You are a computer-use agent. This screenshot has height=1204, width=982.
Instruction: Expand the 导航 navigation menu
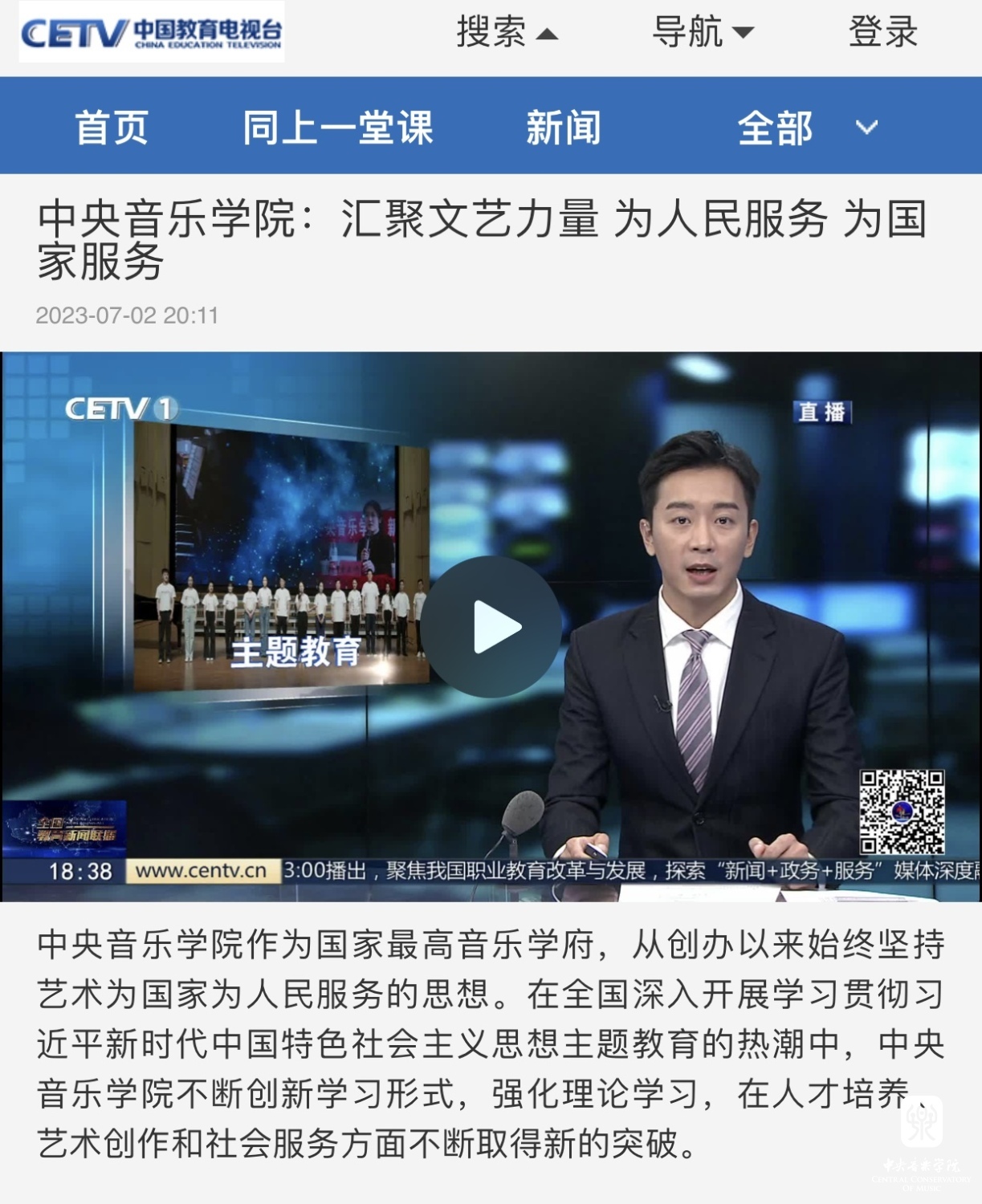pyautogui.click(x=703, y=32)
